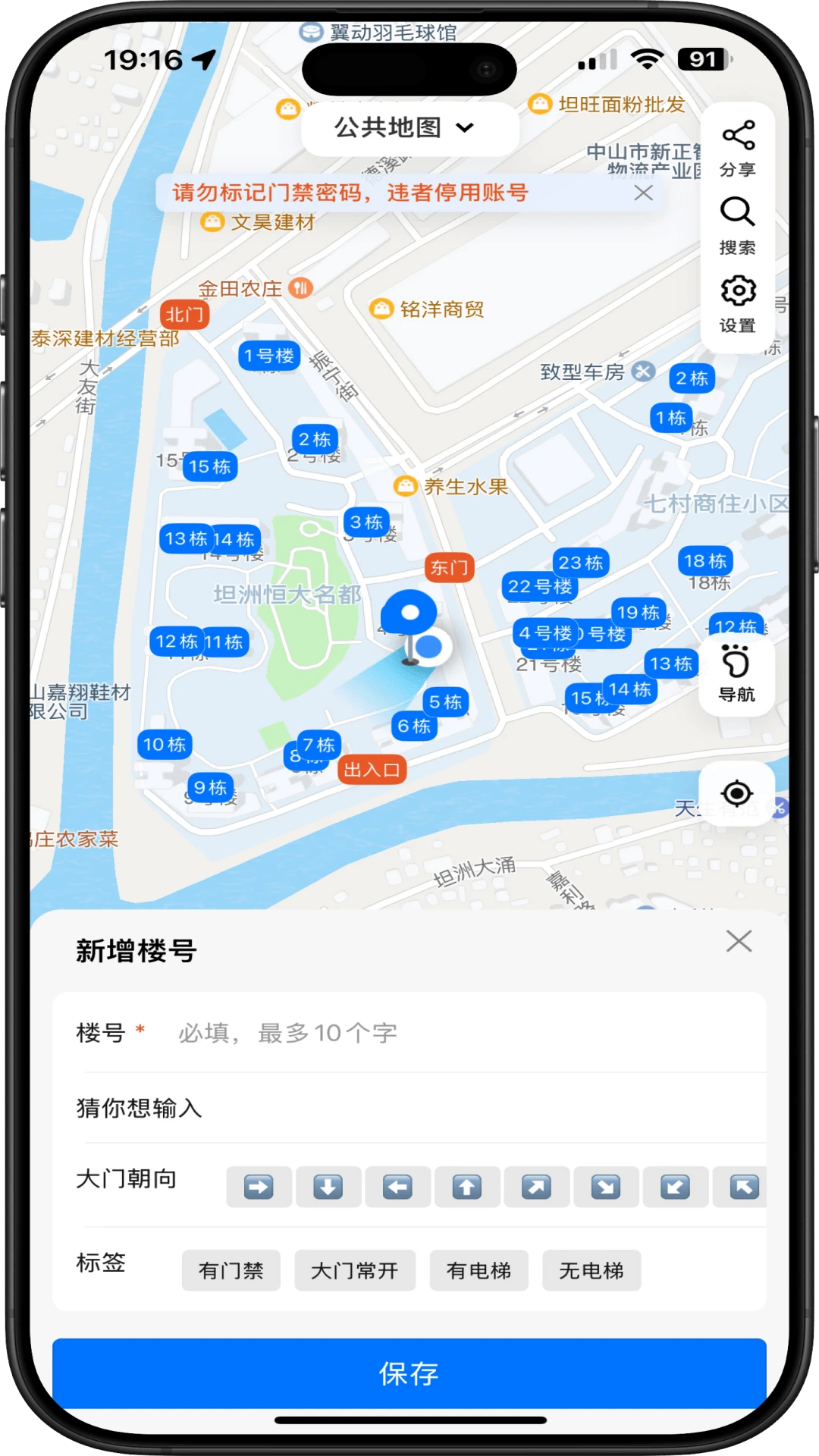Choose the 无电梯 tag

591,1270
